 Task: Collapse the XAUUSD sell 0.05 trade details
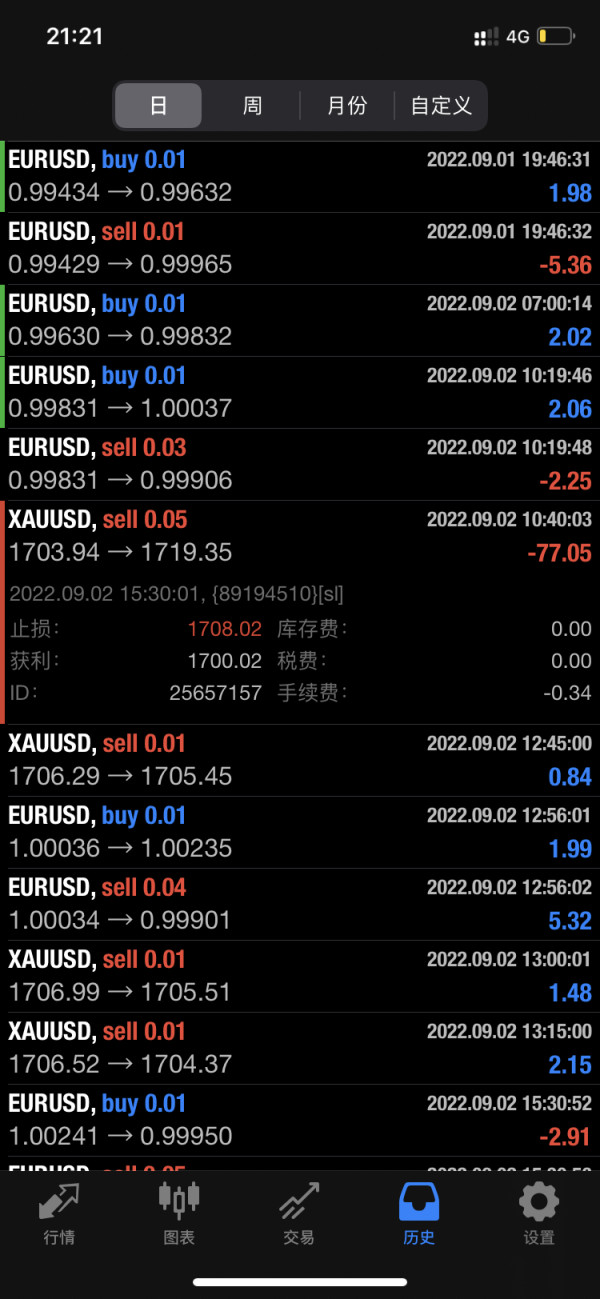pyautogui.click(x=300, y=536)
